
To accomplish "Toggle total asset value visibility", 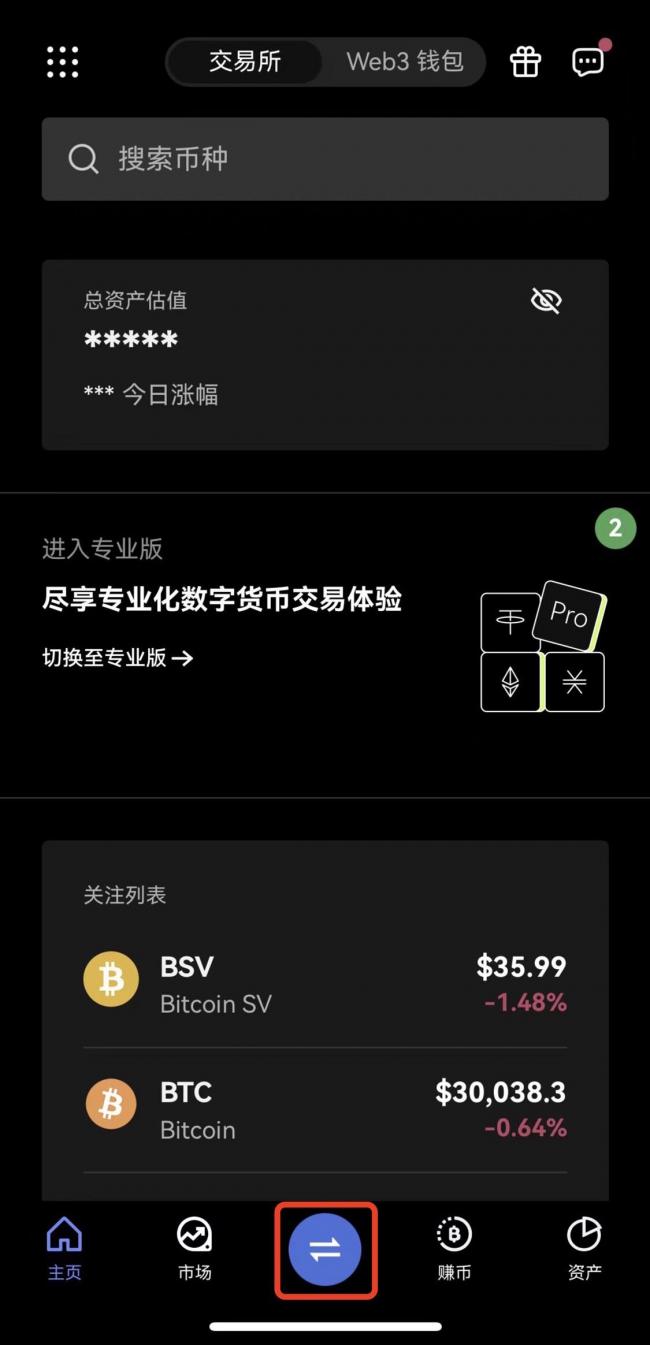I will [546, 301].
